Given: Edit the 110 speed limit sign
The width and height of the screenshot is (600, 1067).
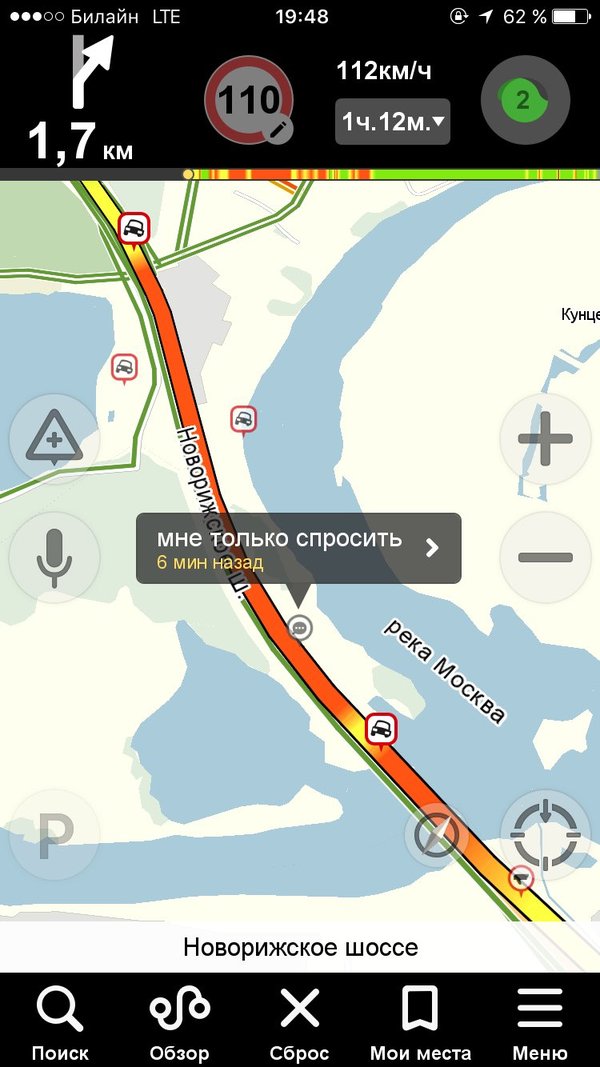Looking at the screenshot, I should tap(249, 101).
